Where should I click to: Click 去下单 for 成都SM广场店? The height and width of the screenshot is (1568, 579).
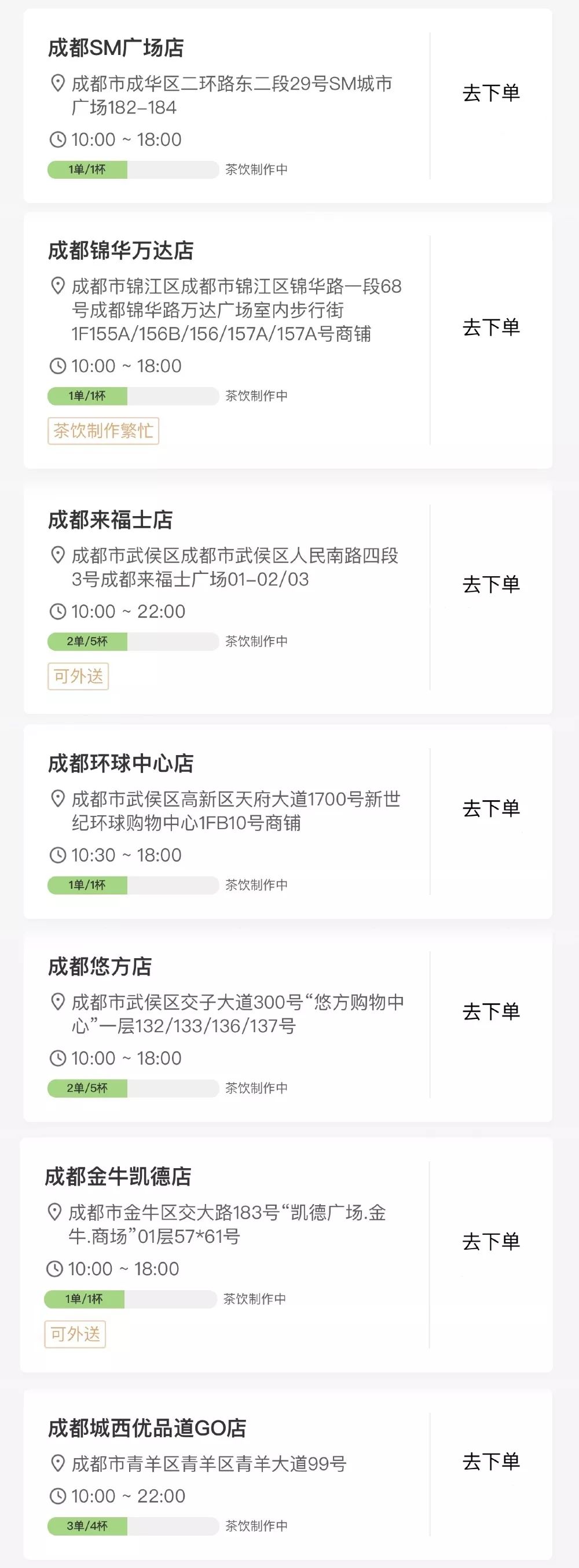tap(493, 93)
